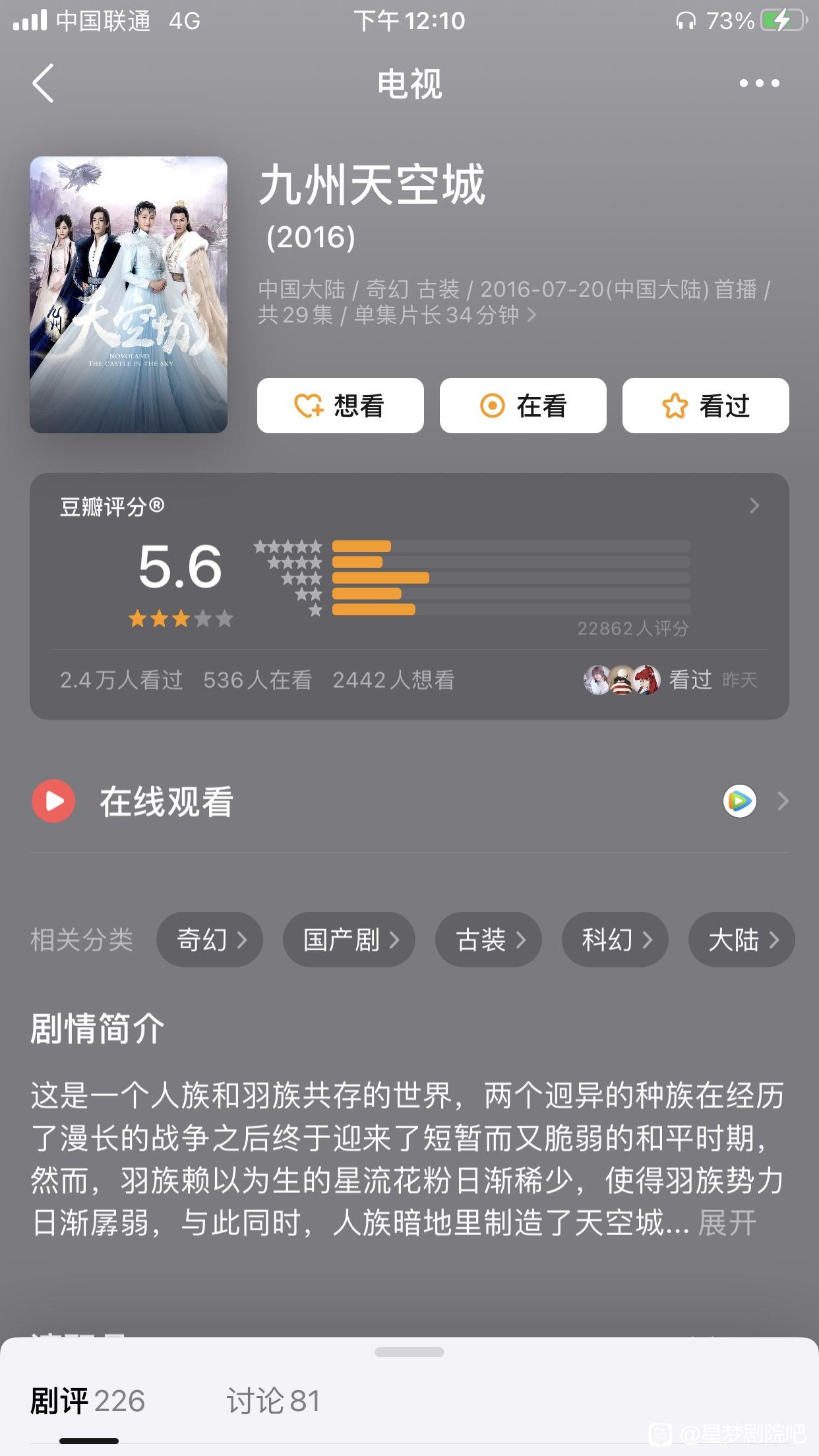
Task: Expand the plot summary with 展开
Action: 727,1223
